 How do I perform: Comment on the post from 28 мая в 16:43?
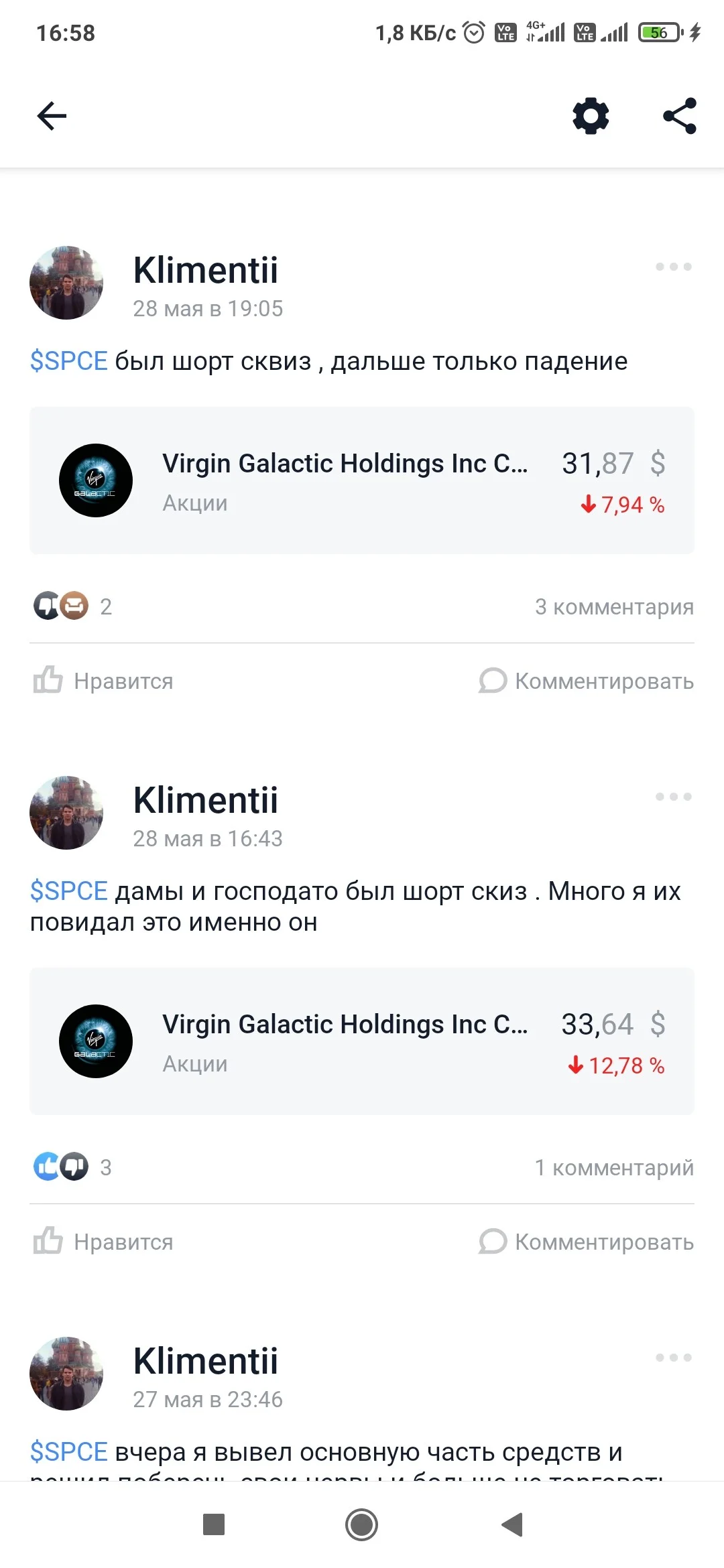[x=586, y=1242]
